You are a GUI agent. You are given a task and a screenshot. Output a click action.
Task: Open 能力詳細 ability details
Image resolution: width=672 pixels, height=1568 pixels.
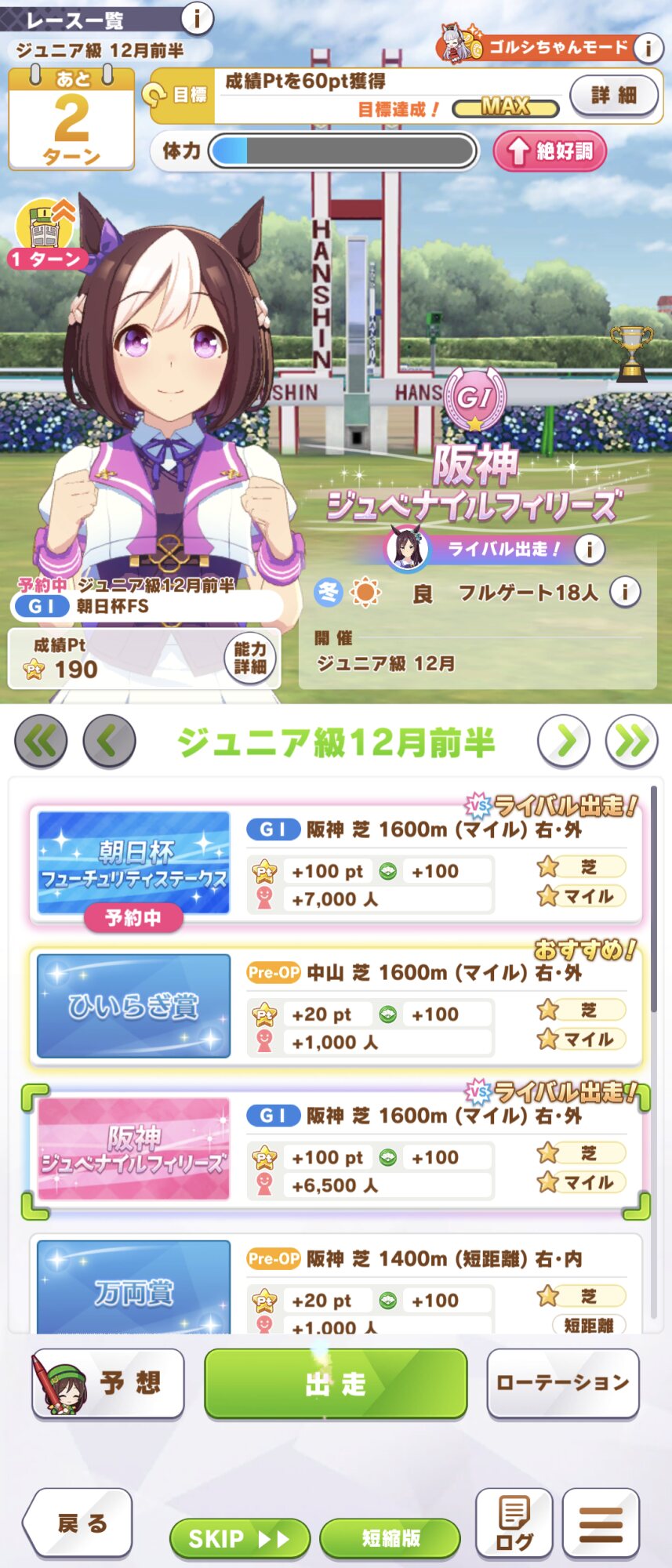(250, 658)
